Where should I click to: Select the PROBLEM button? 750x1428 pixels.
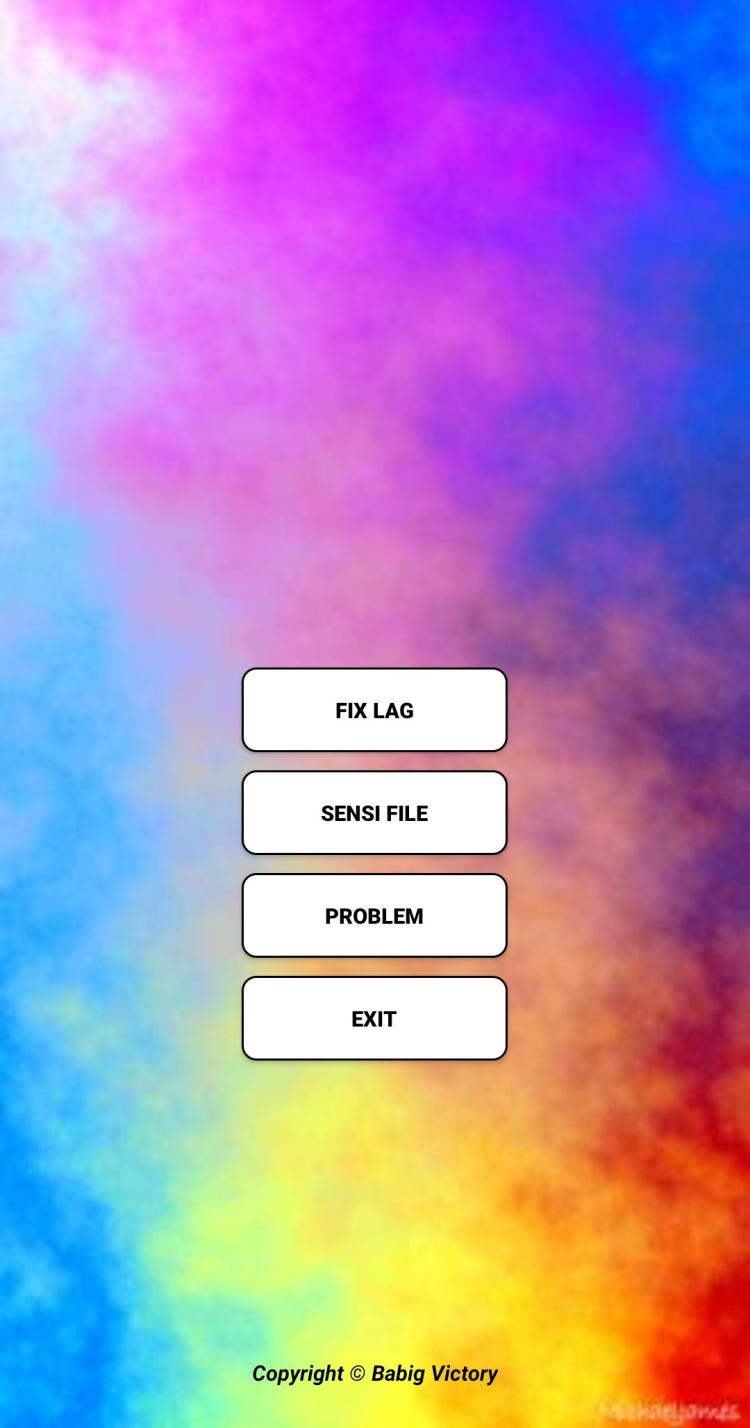[x=374, y=916]
